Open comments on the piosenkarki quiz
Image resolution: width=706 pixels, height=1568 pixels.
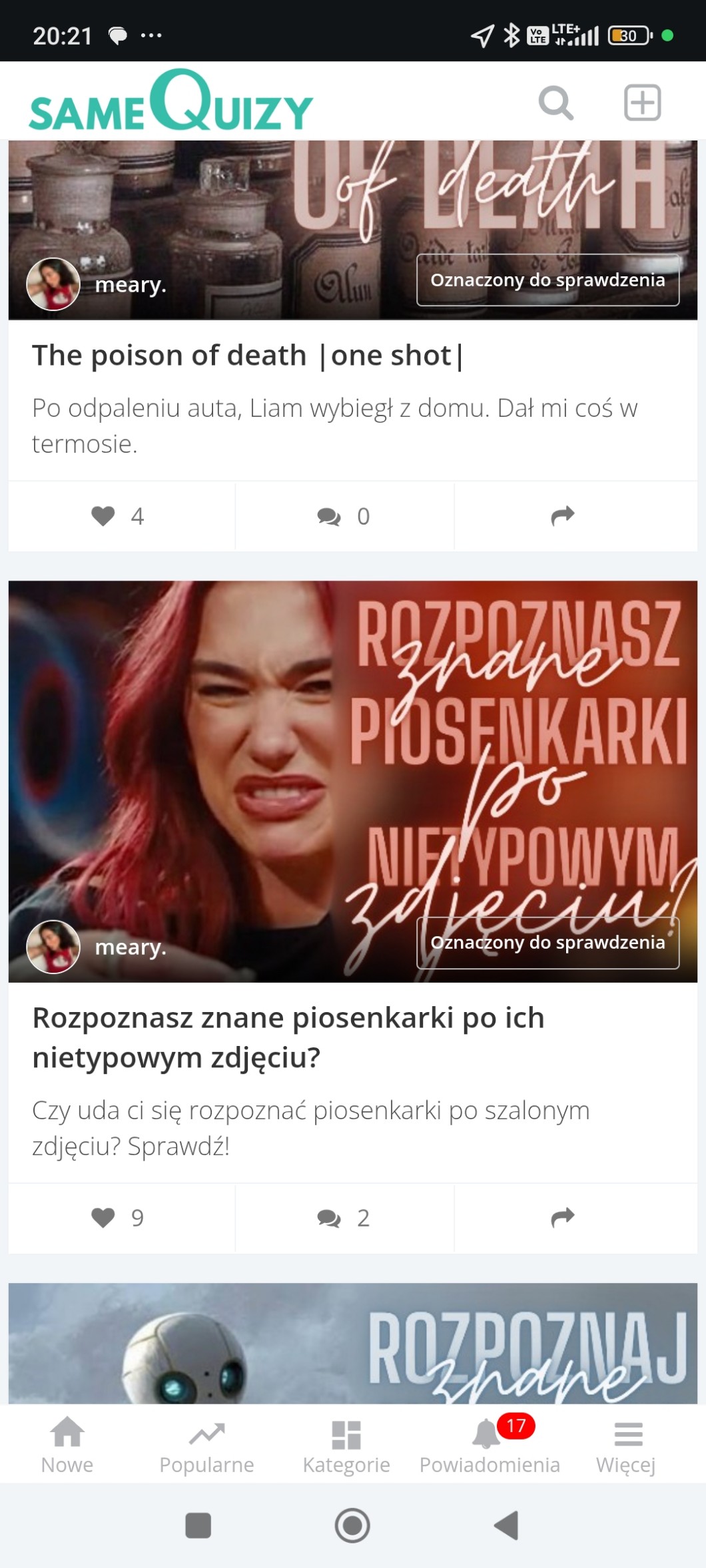click(344, 1218)
